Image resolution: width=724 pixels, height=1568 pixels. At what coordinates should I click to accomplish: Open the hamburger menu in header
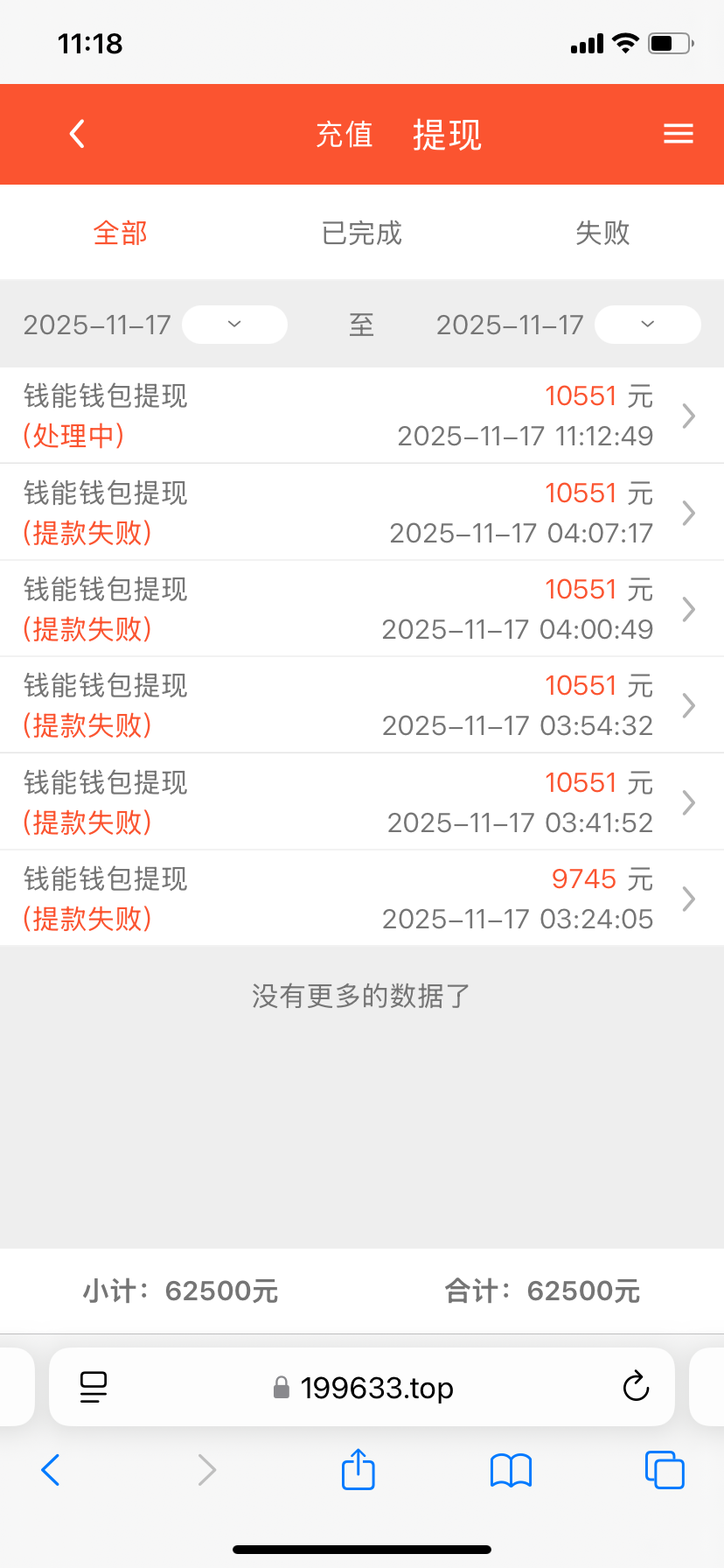[x=678, y=134]
